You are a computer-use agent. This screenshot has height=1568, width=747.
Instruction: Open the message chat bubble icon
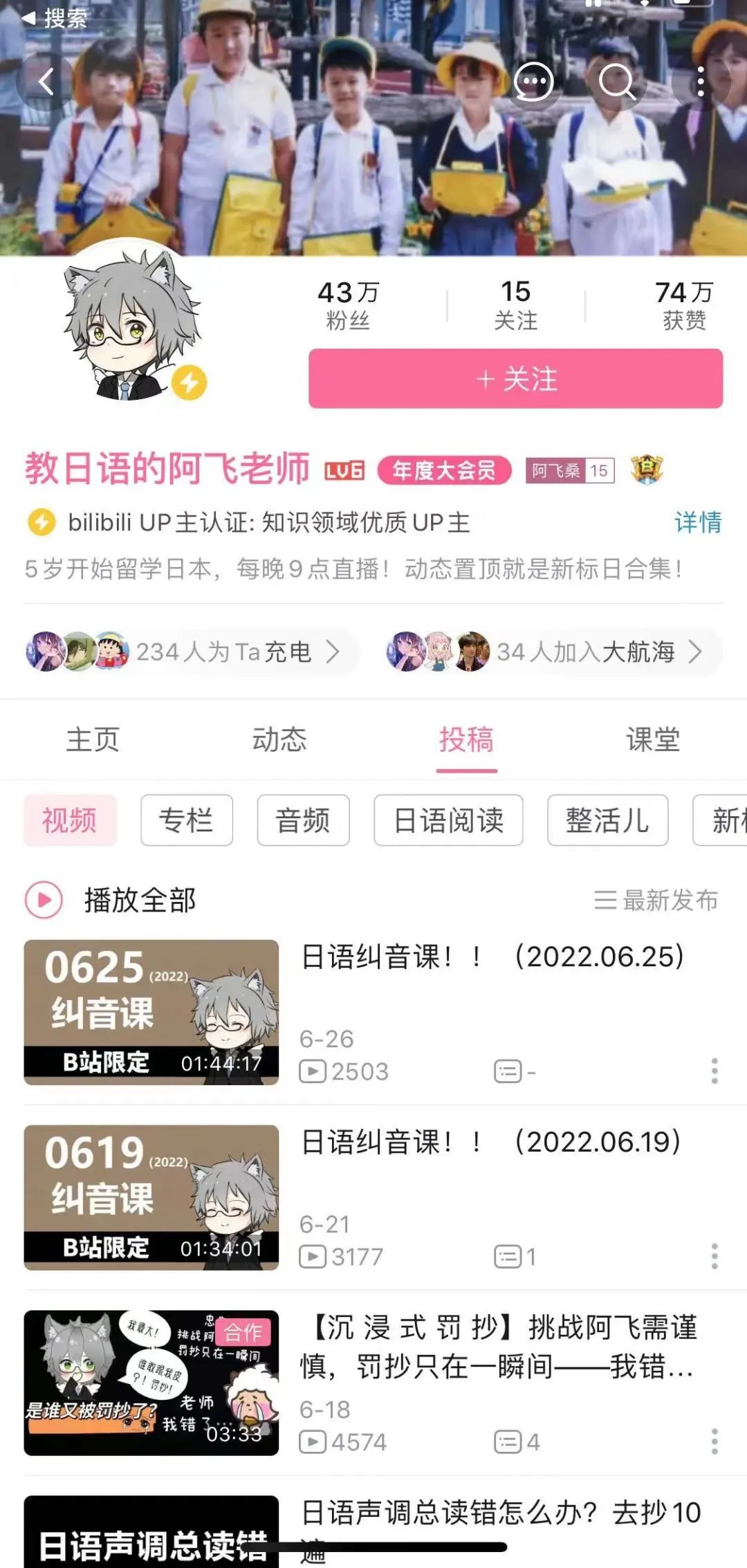533,82
